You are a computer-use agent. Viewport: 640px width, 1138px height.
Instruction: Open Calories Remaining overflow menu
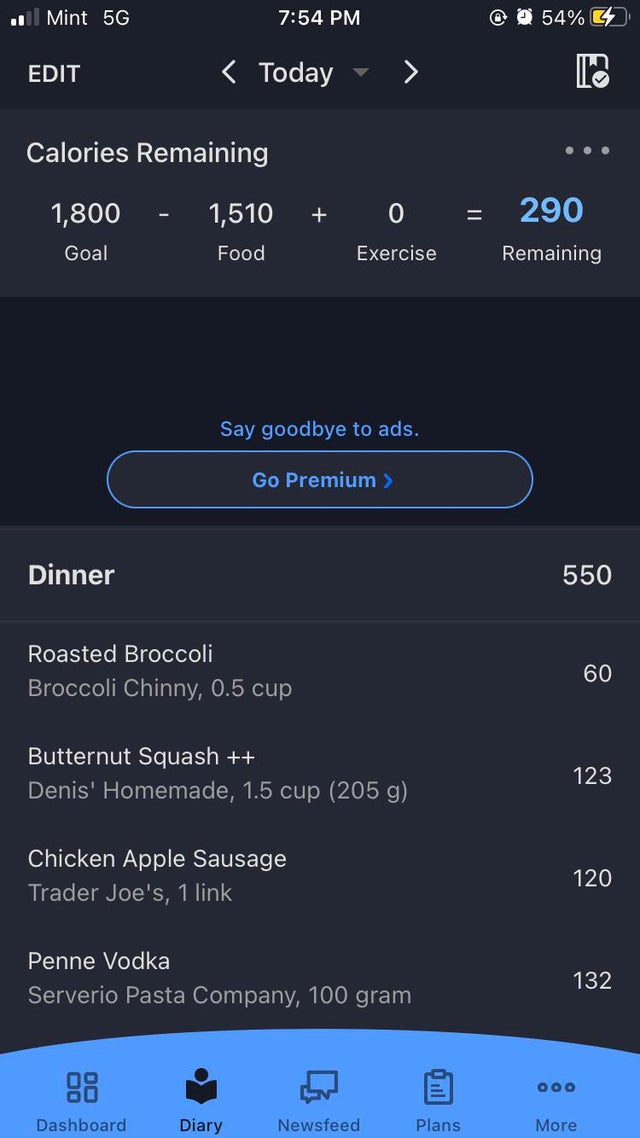click(587, 151)
